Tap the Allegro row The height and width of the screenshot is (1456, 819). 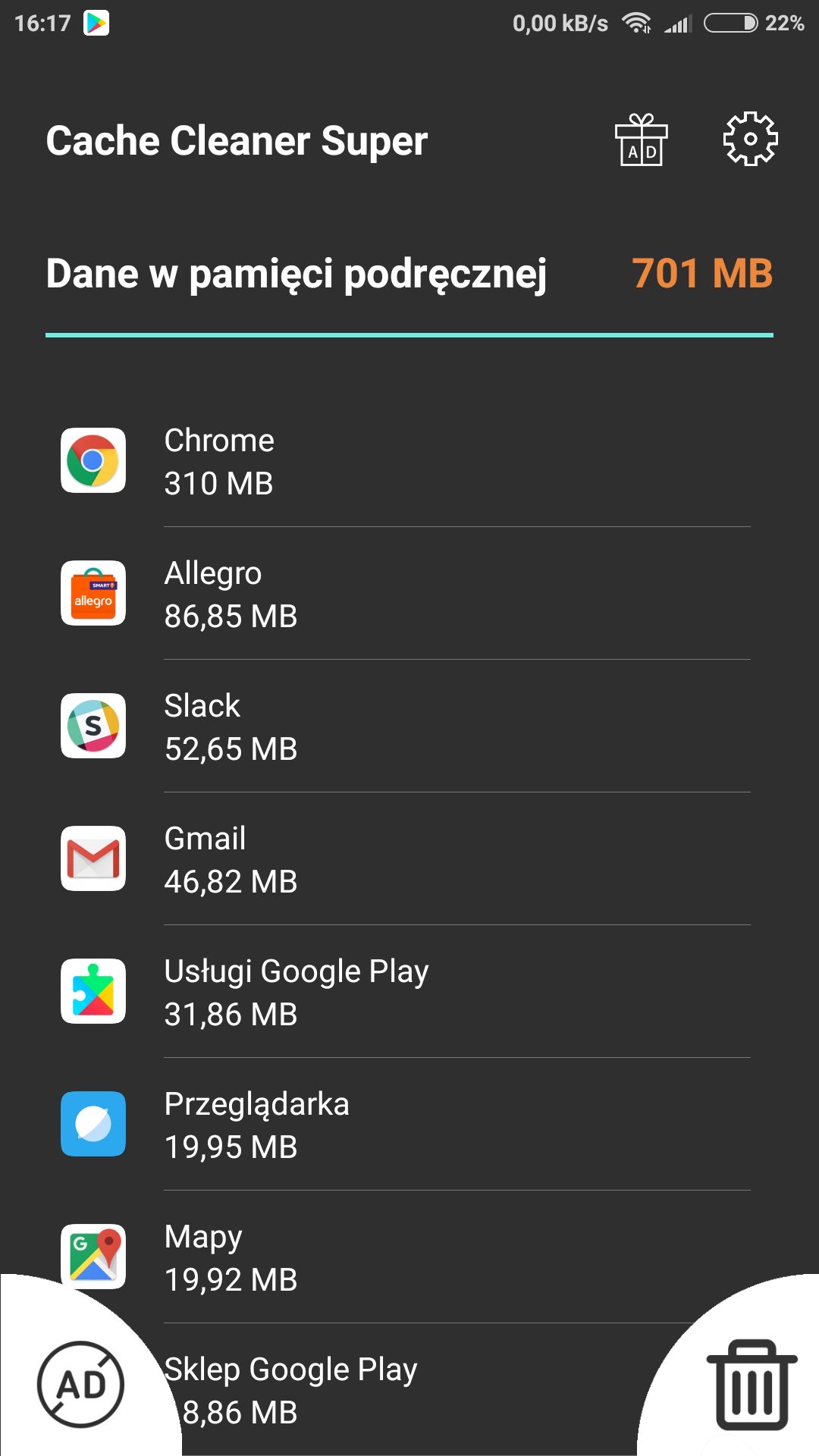click(409, 594)
